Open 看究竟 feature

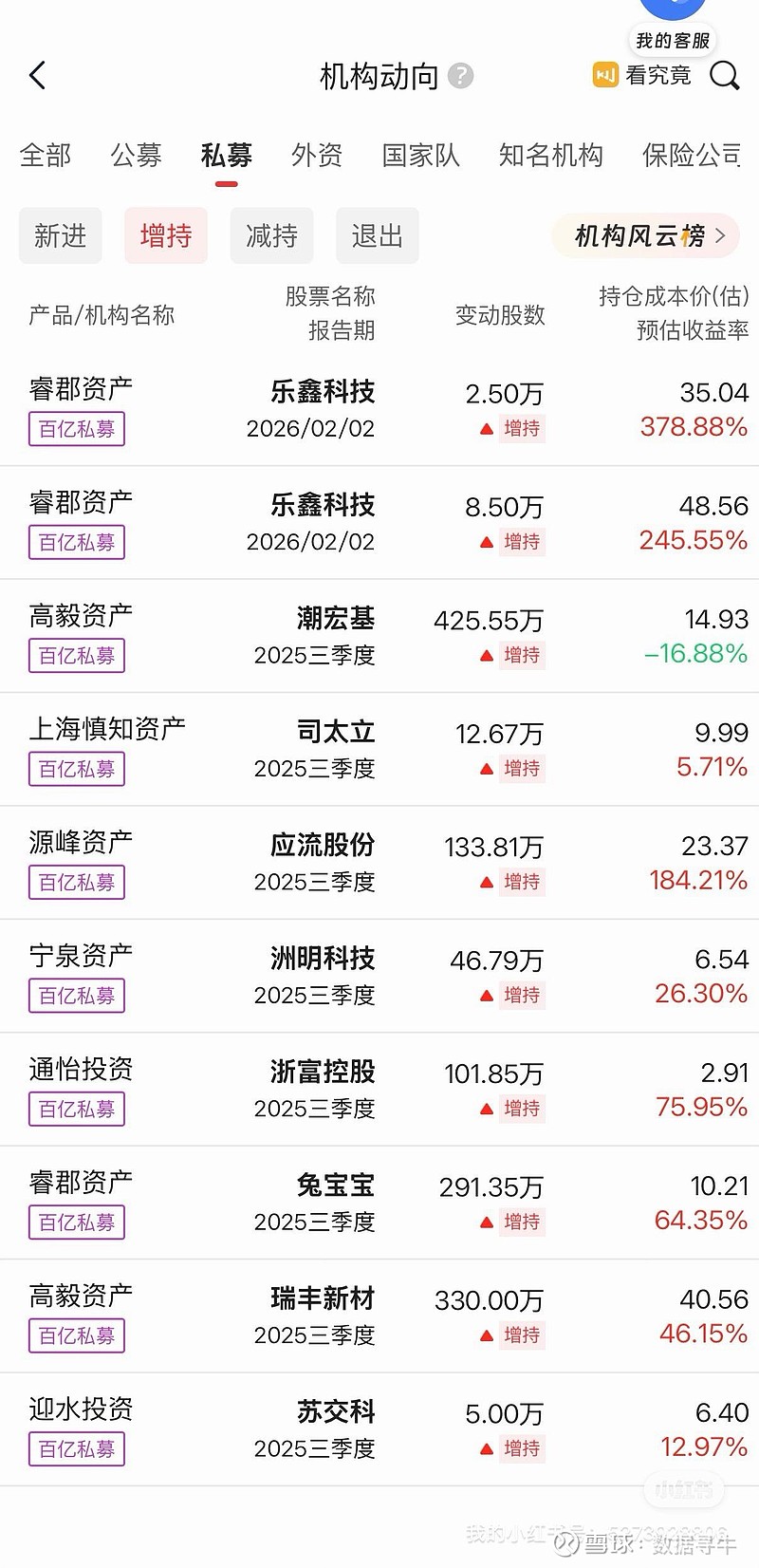(642, 76)
